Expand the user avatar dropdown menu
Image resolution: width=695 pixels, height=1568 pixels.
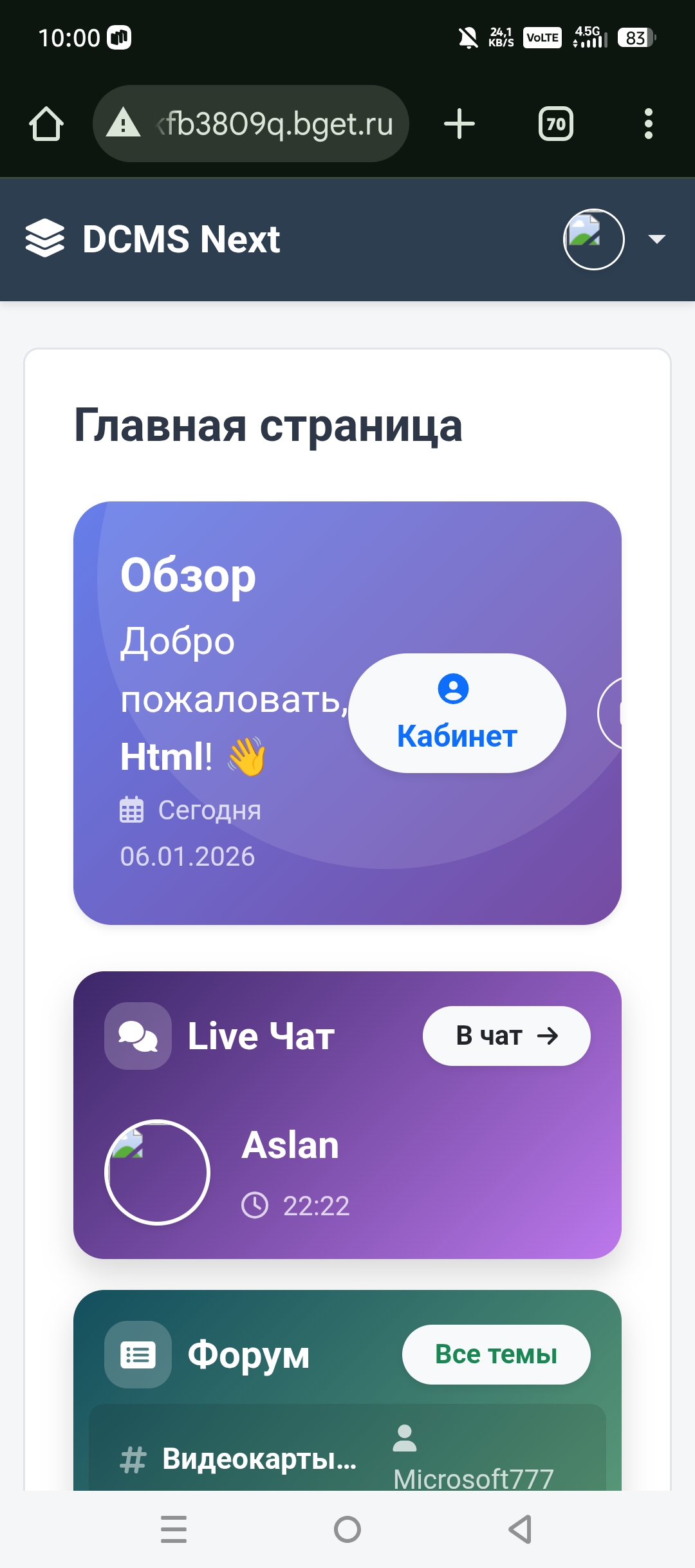pyautogui.click(x=656, y=239)
